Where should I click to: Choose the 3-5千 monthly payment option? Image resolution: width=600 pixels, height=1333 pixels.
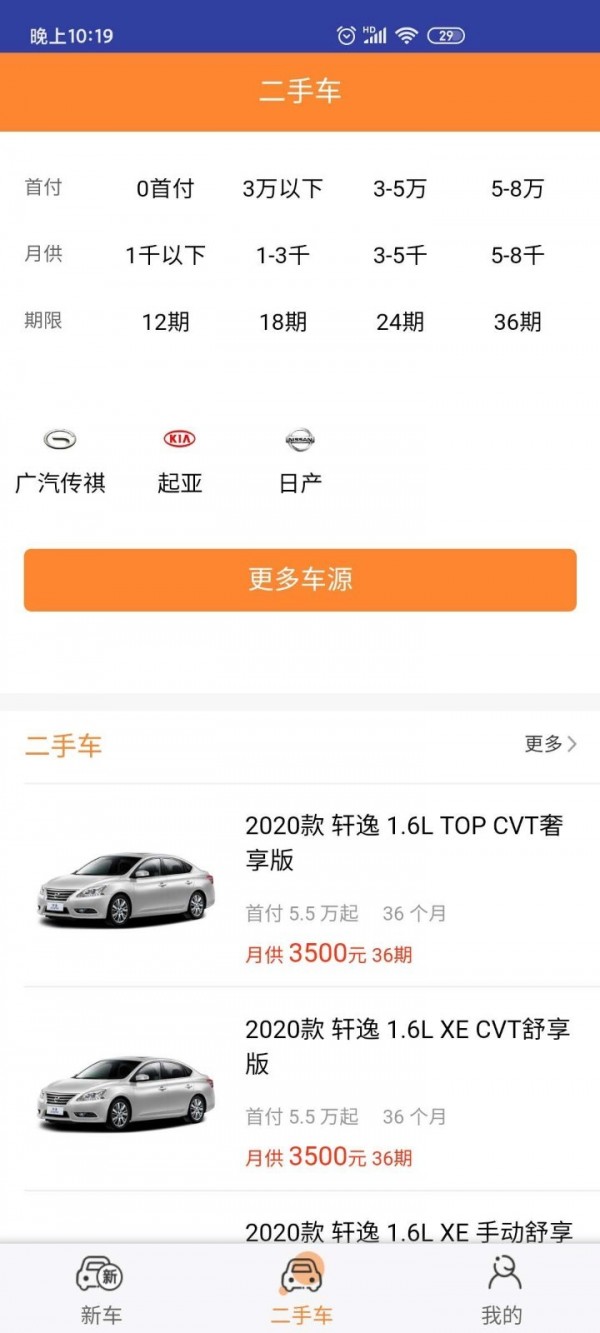(400, 255)
